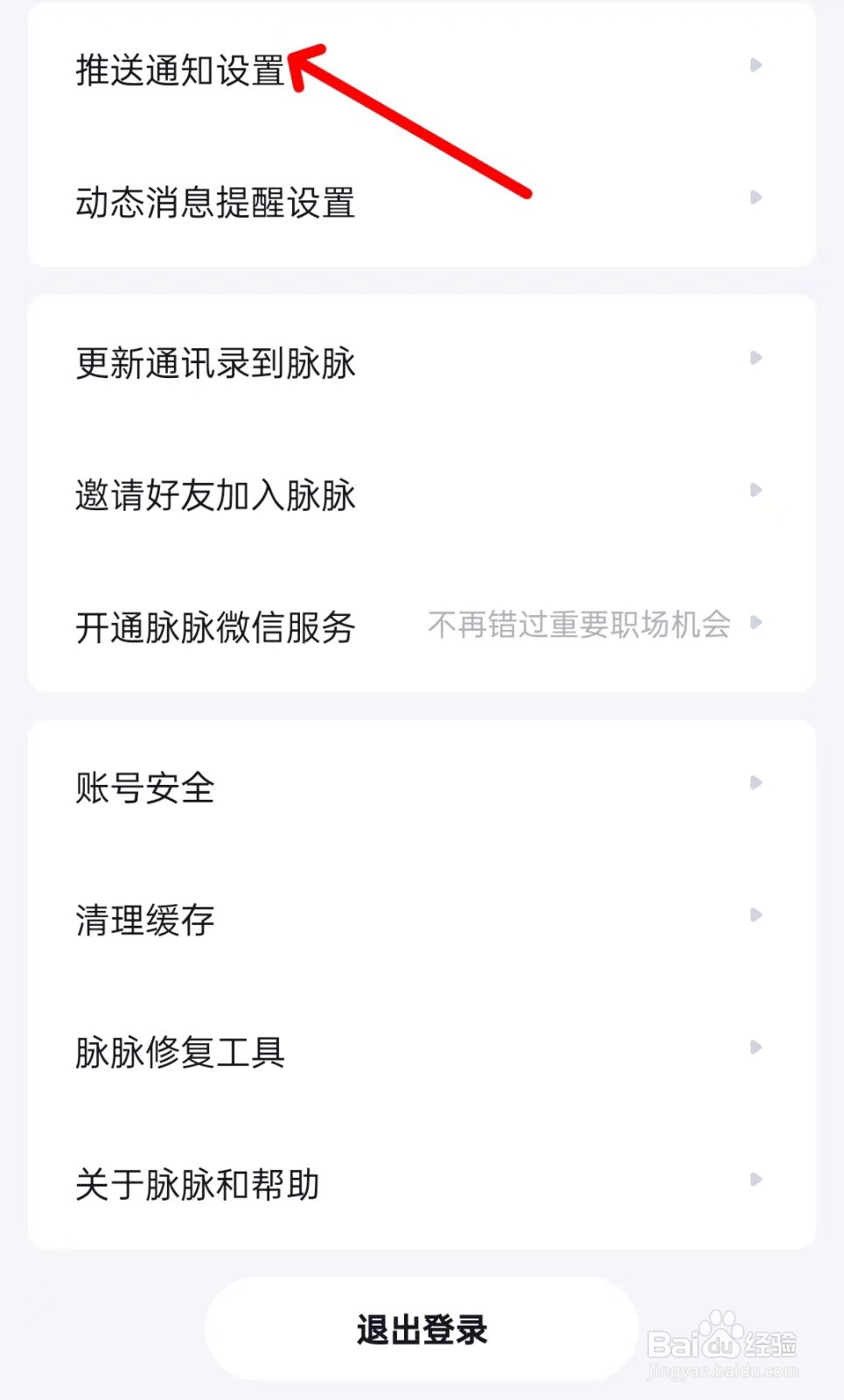The height and width of the screenshot is (1400, 844).
Task: Expand the 更新通讯录到脉脉 chevron arrow
Action: coord(756,358)
